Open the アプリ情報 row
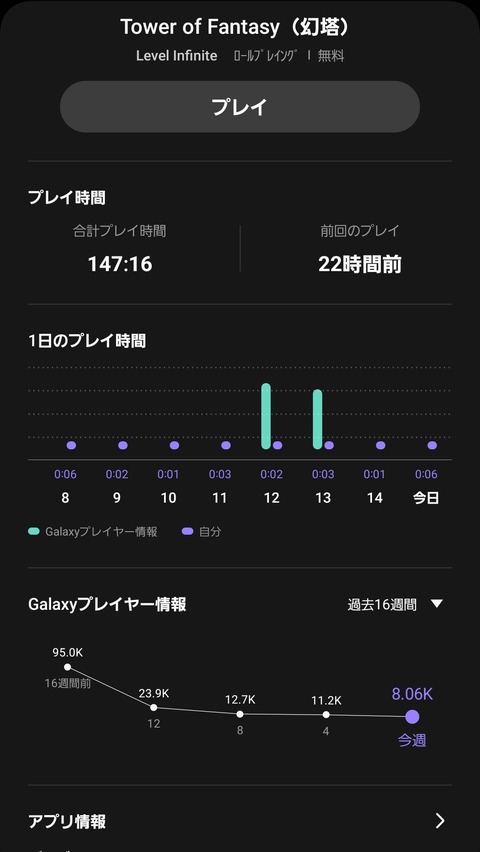This screenshot has width=480, height=852. click(240, 820)
